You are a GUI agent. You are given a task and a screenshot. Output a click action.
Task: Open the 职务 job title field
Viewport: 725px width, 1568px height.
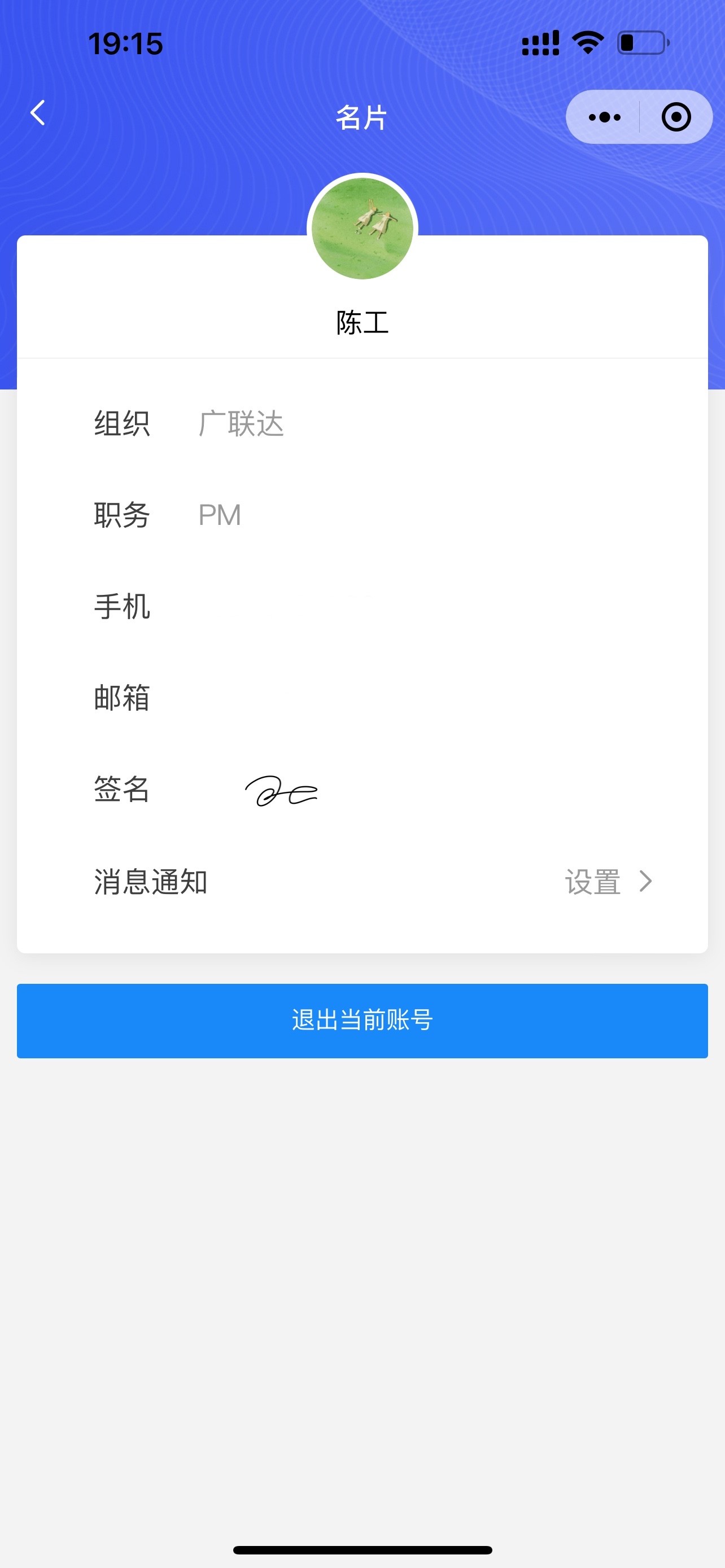coord(219,515)
